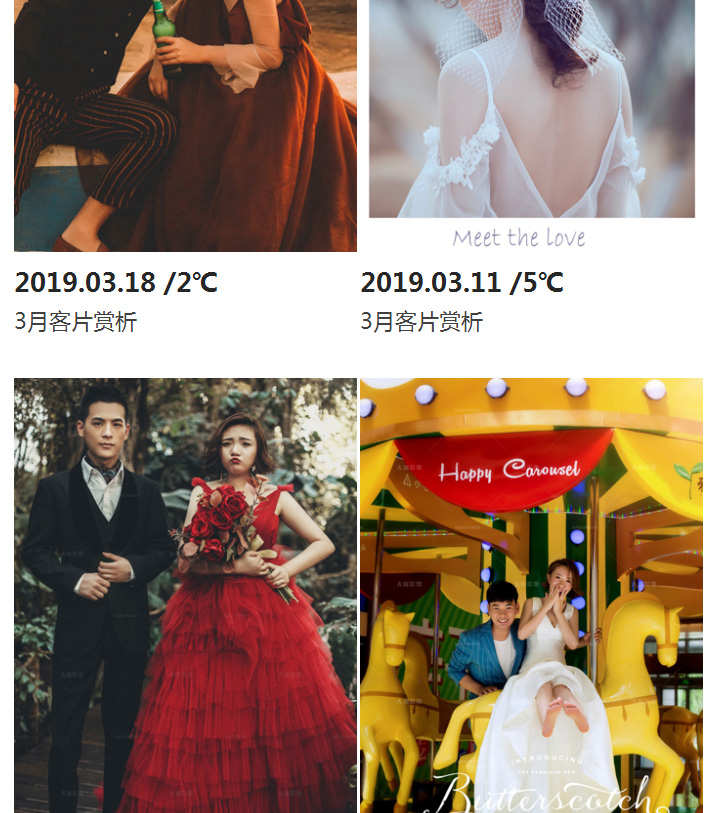Image resolution: width=720 pixels, height=813 pixels.
Task: View the red gown couple photo card
Action: pos(185,595)
